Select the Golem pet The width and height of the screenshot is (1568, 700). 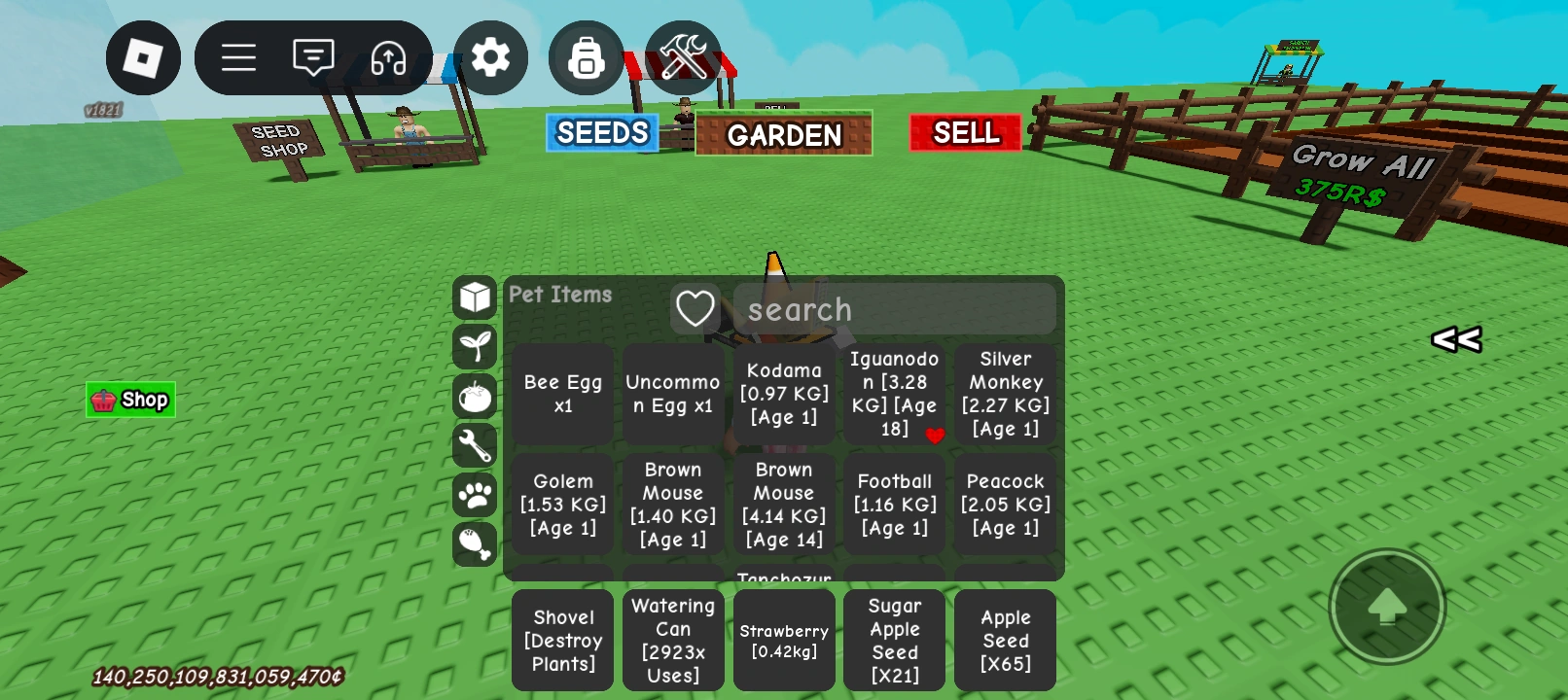[x=562, y=505]
